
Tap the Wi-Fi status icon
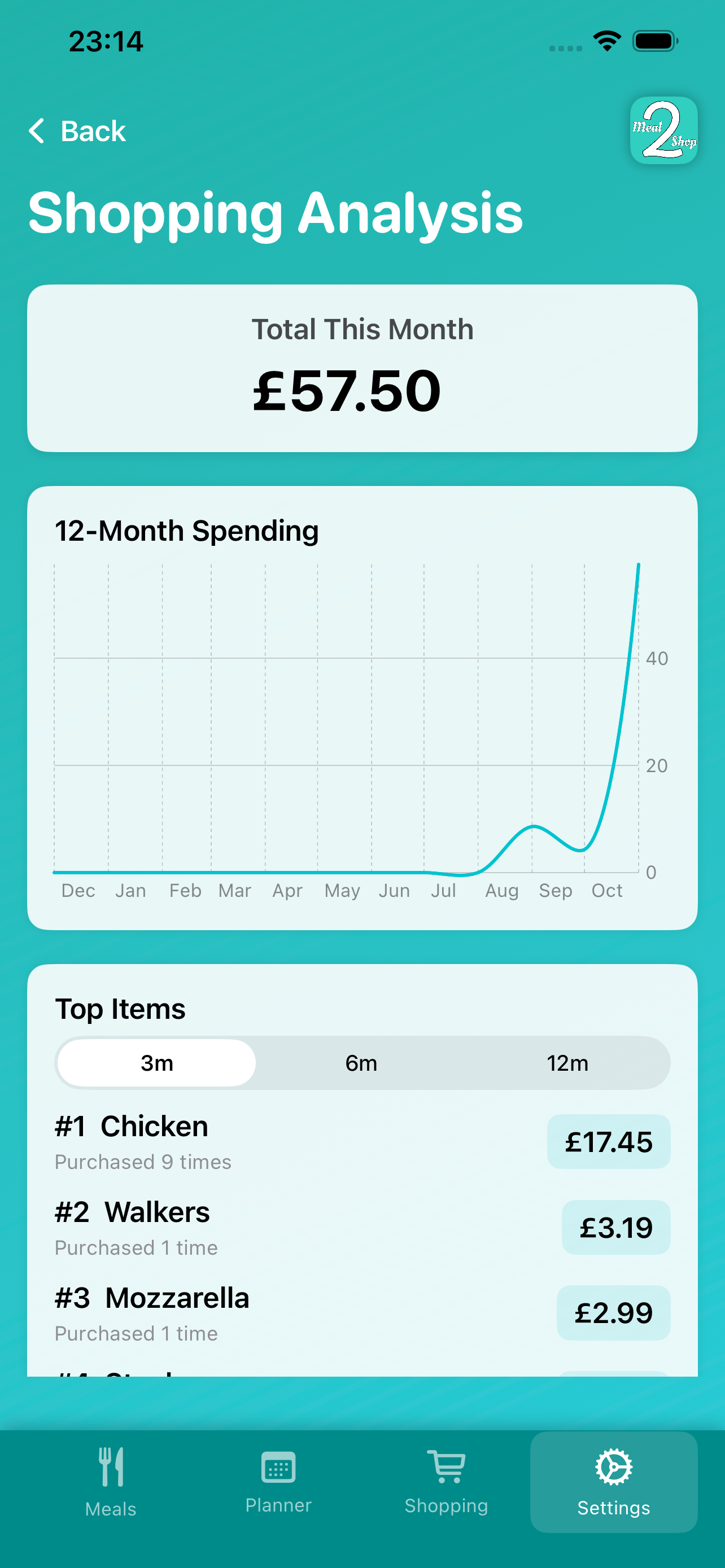coord(606,40)
